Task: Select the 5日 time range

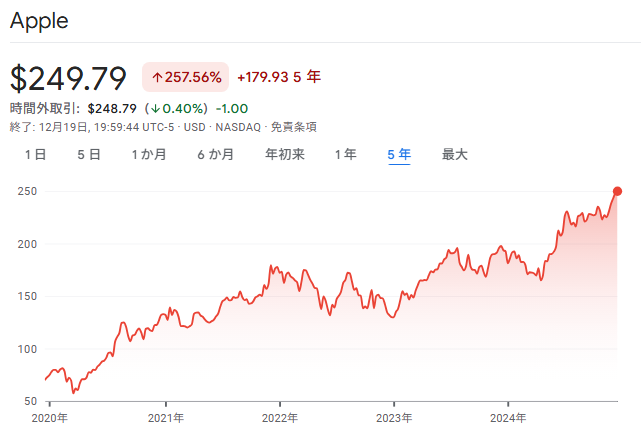Action: pyautogui.click(x=88, y=155)
